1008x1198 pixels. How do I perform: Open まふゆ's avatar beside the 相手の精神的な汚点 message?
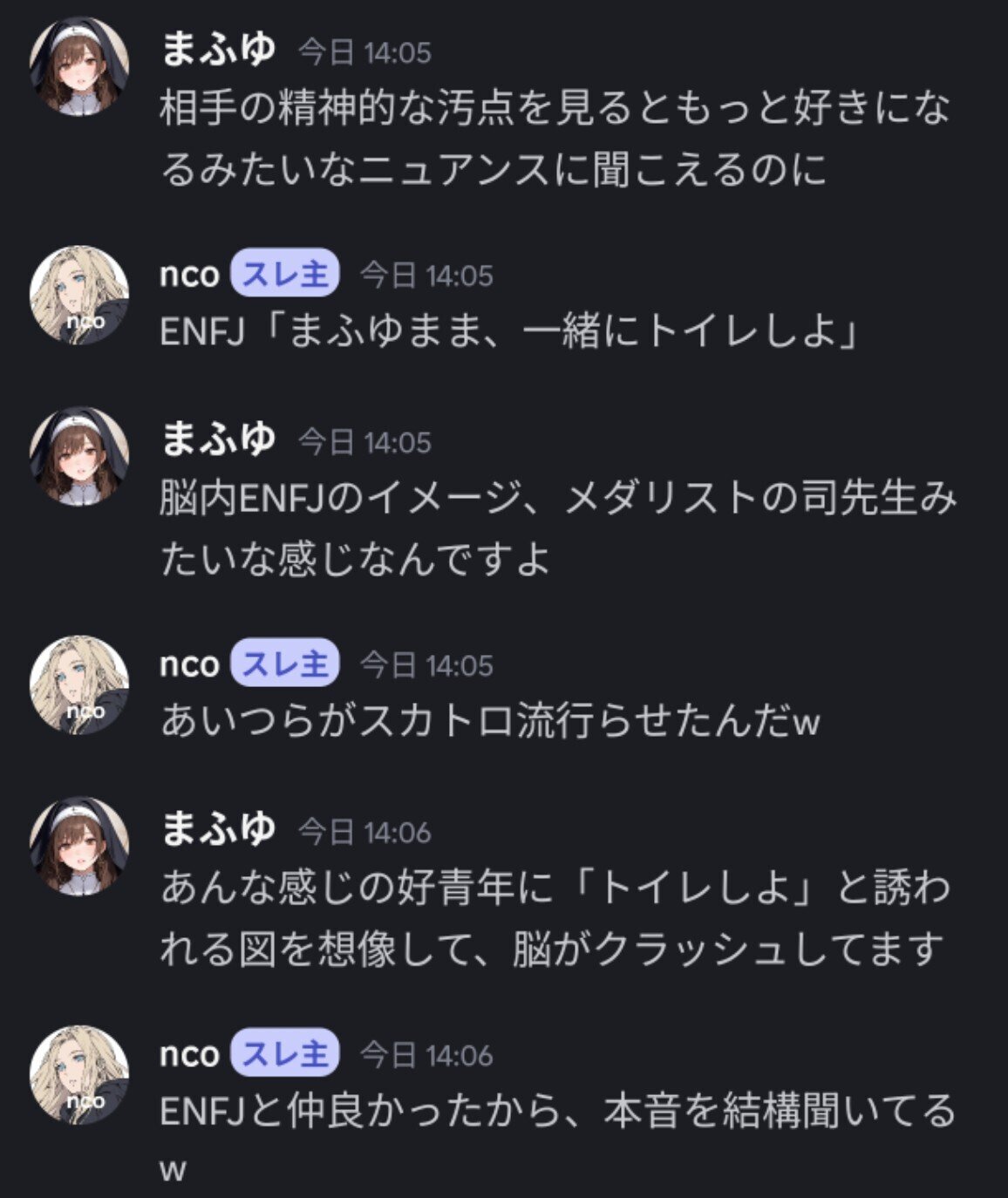point(79,66)
